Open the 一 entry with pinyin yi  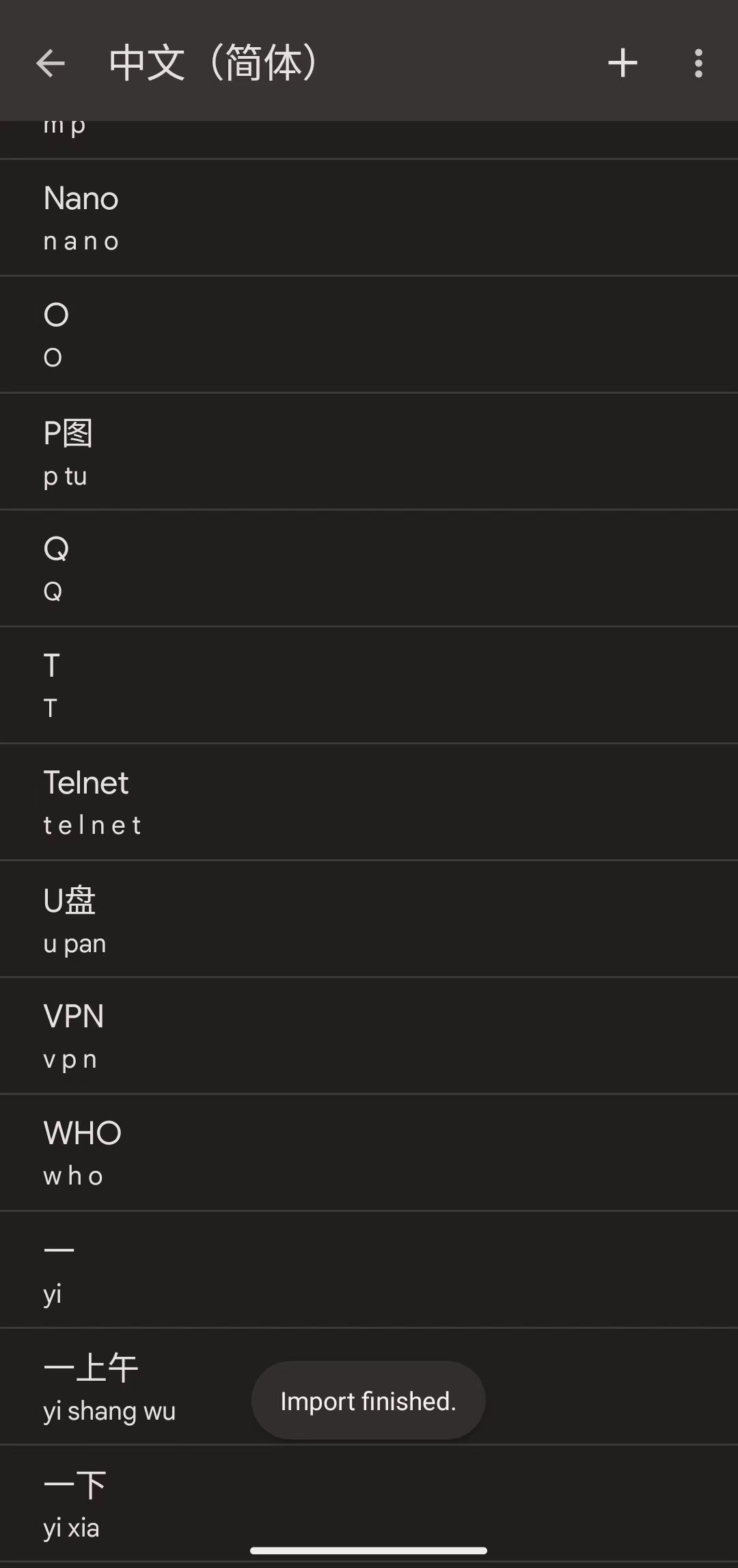369,1270
